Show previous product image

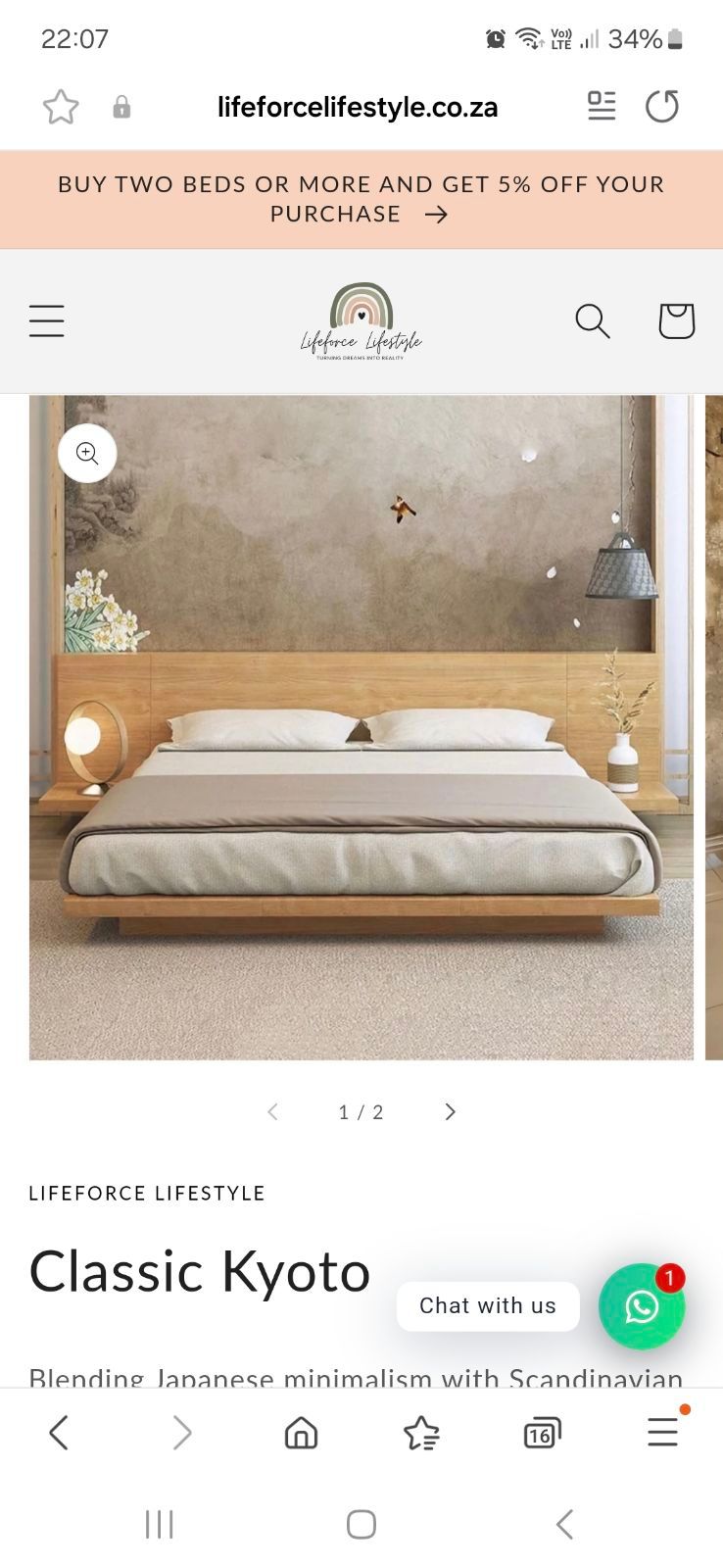click(x=272, y=1111)
